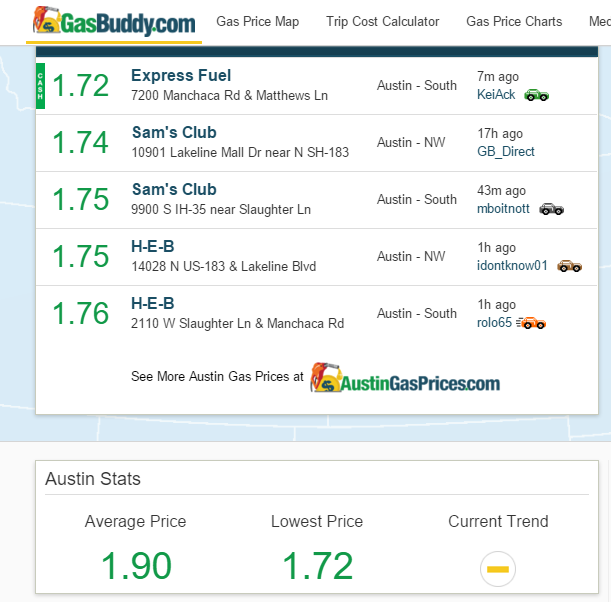Open the GasBuddy.com home logo
The height and width of the screenshot is (602, 611).
coord(115,21)
